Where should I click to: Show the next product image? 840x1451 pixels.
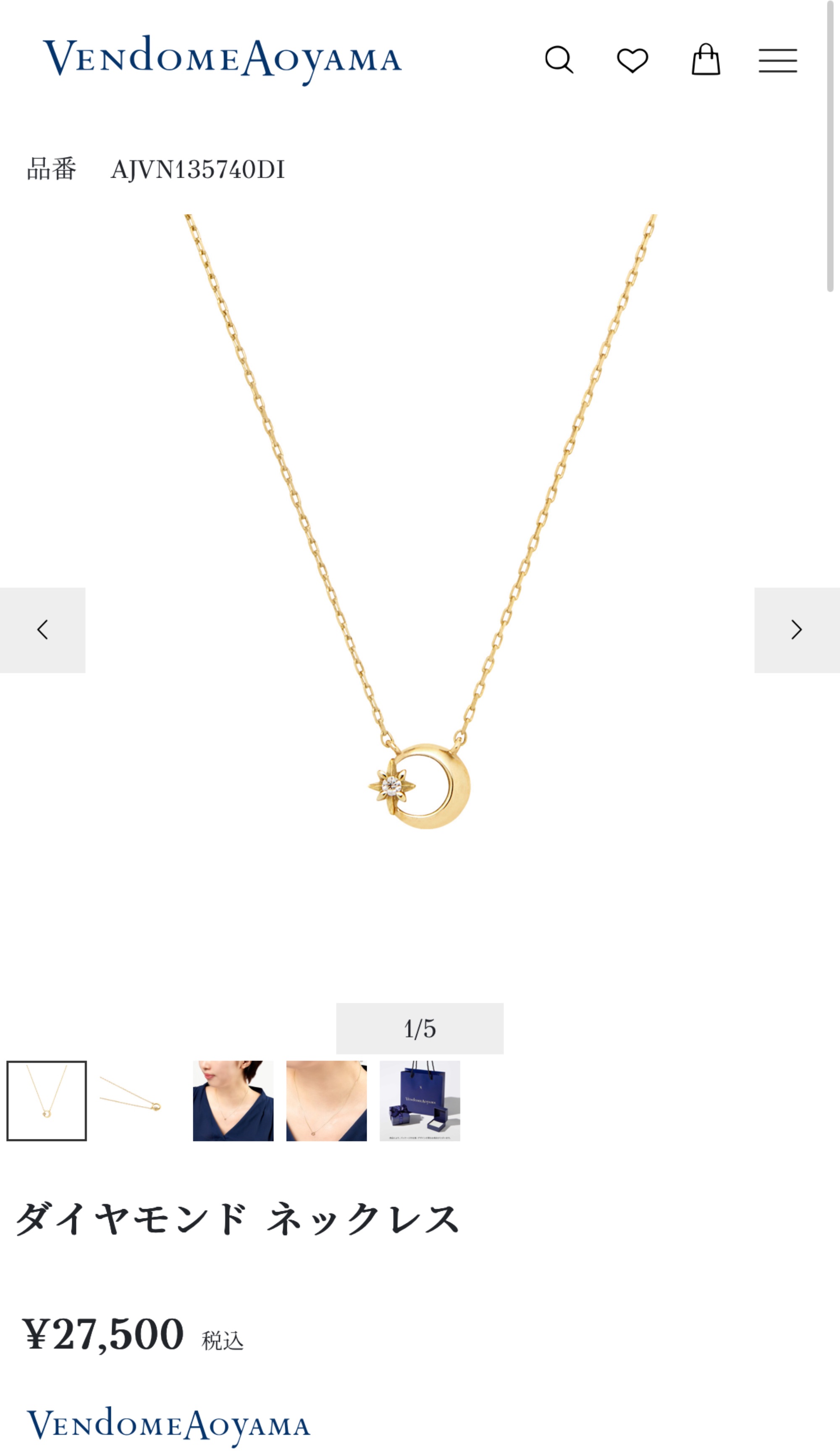point(797,630)
